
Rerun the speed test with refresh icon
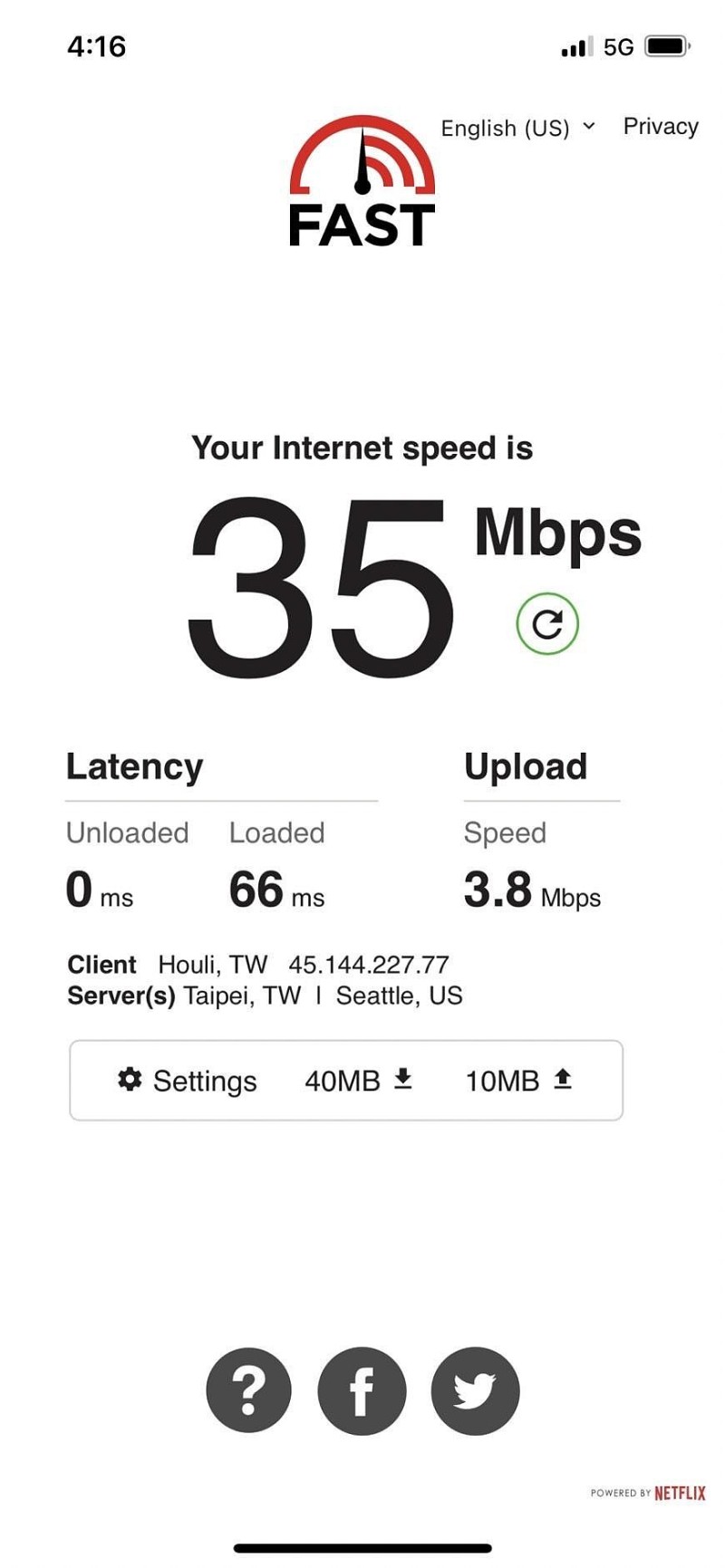547,624
